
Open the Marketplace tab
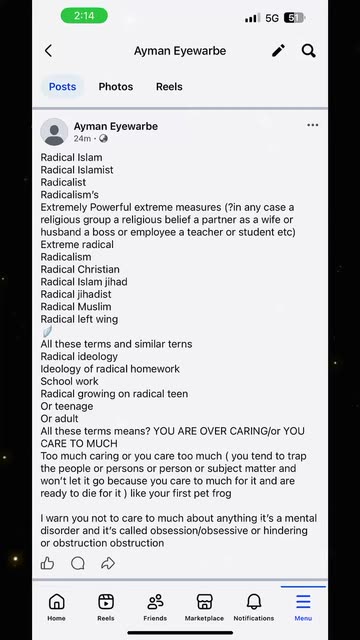tap(204, 607)
